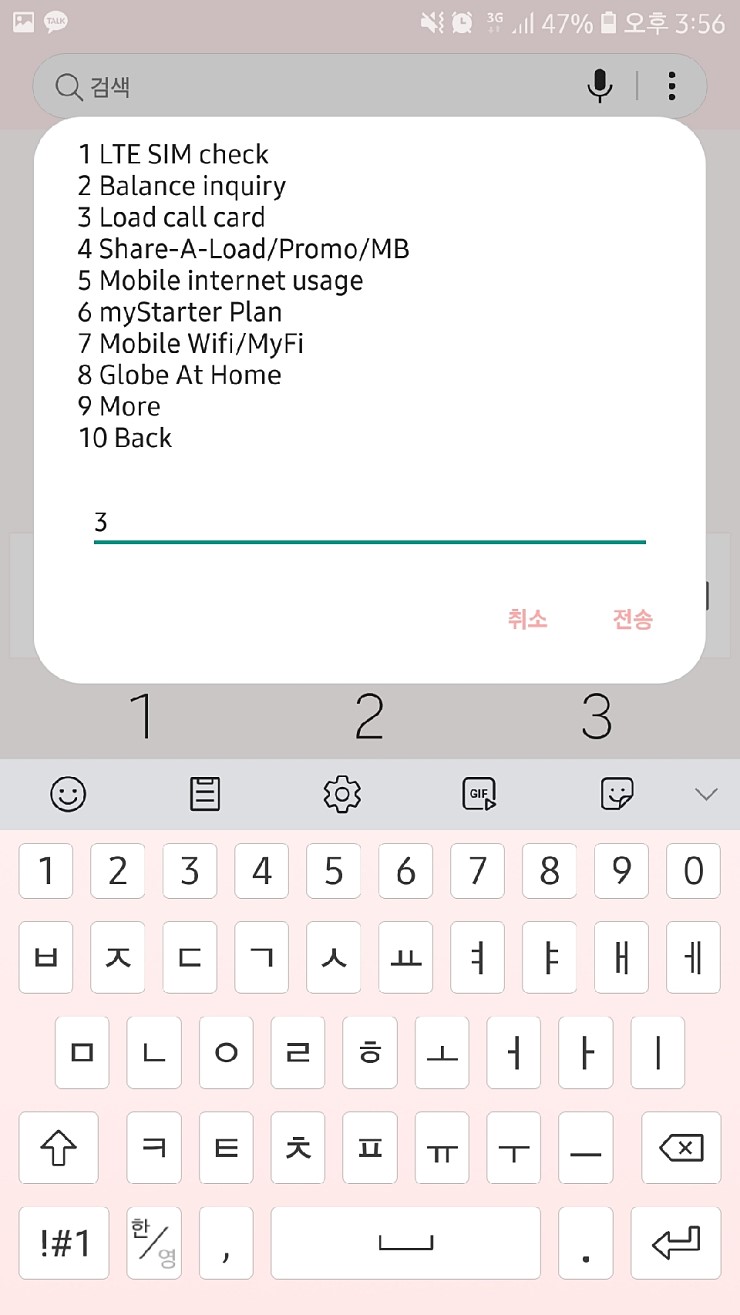Tap the enter key on the keyboard
This screenshot has height=1315, width=740.
pyautogui.click(x=681, y=1243)
